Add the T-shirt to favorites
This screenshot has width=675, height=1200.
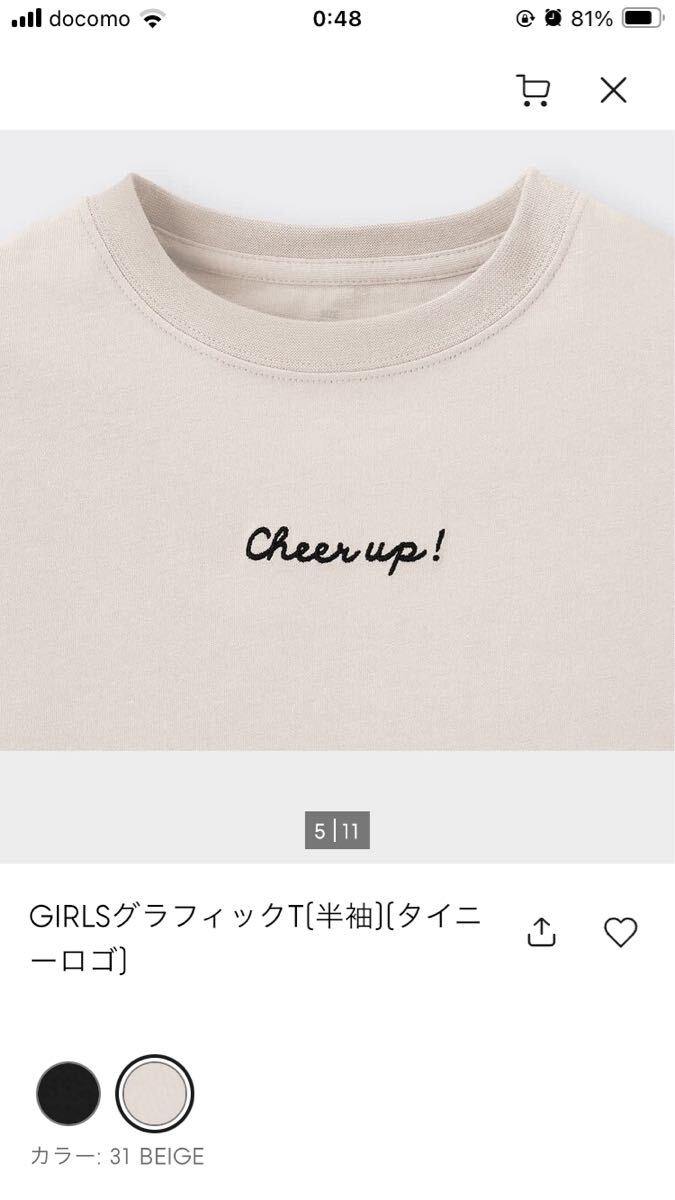pyautogui.click(x=621, y=932)
